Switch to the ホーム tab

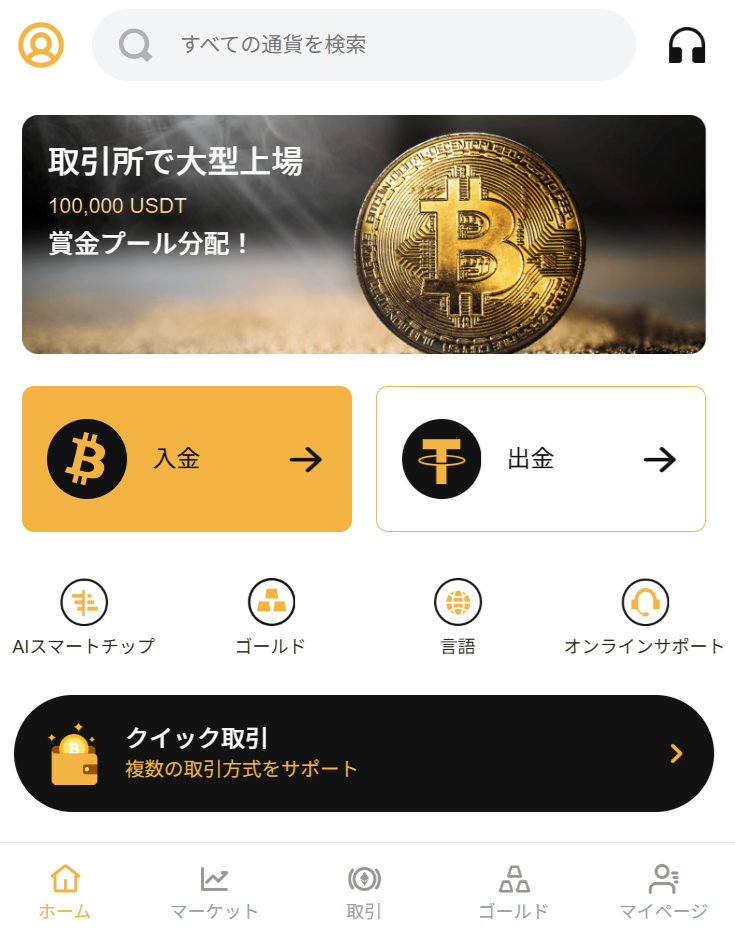pyautogui.click(x=65, y=892)
